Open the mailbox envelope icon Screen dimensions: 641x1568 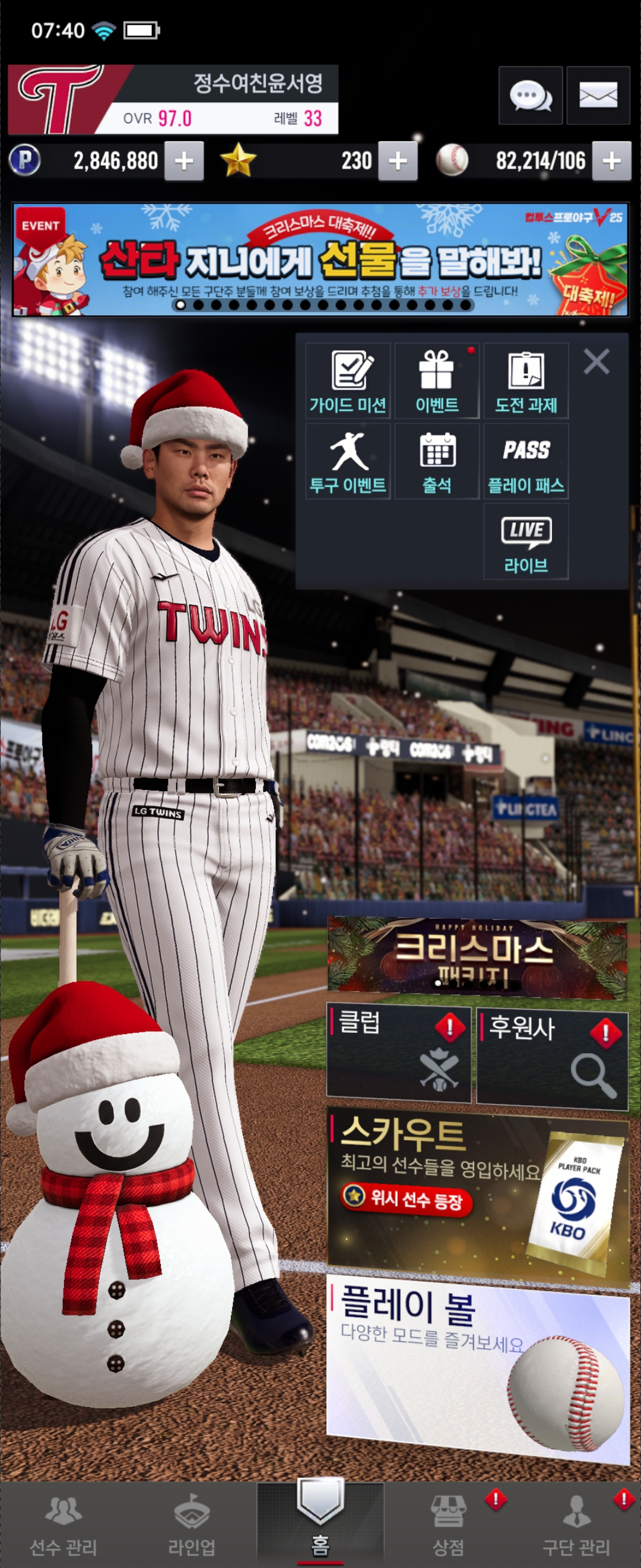(597, 96)
